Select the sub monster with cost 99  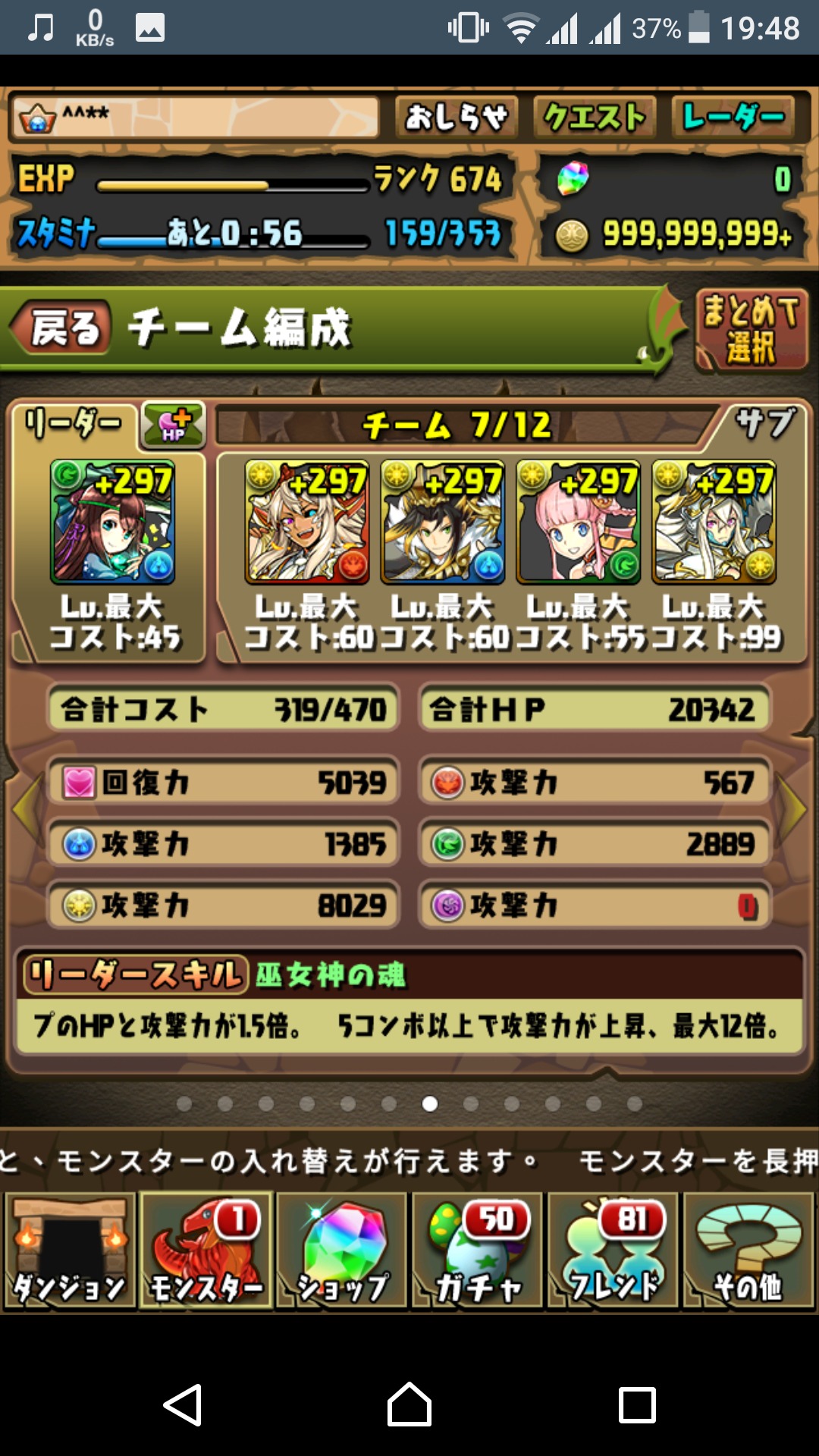(x=714, y=522)
